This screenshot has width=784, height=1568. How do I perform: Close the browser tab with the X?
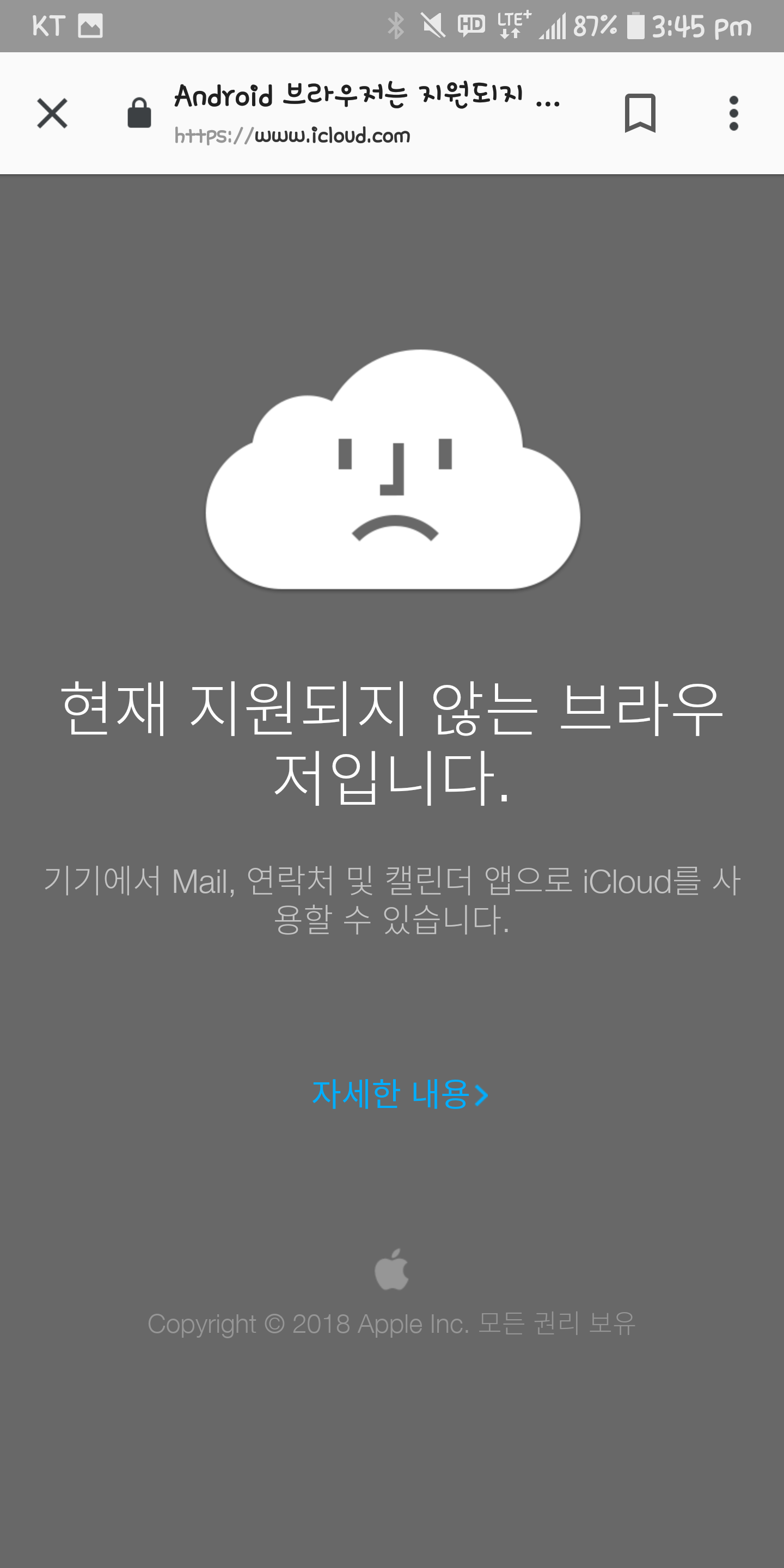(x=52, y=113)
